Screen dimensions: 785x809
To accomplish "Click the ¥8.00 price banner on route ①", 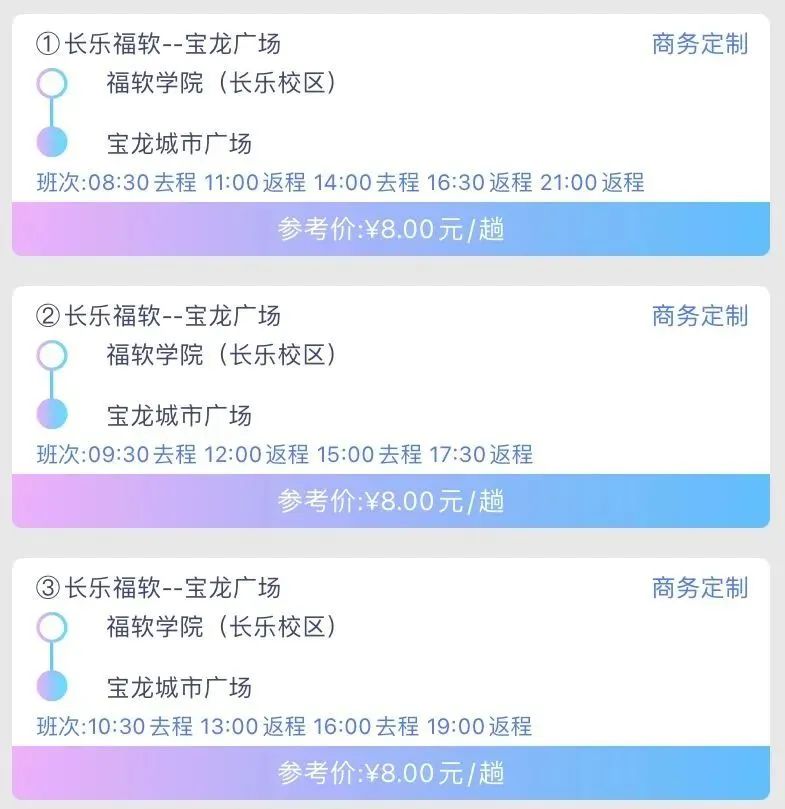I will click(x=392, y=229).
